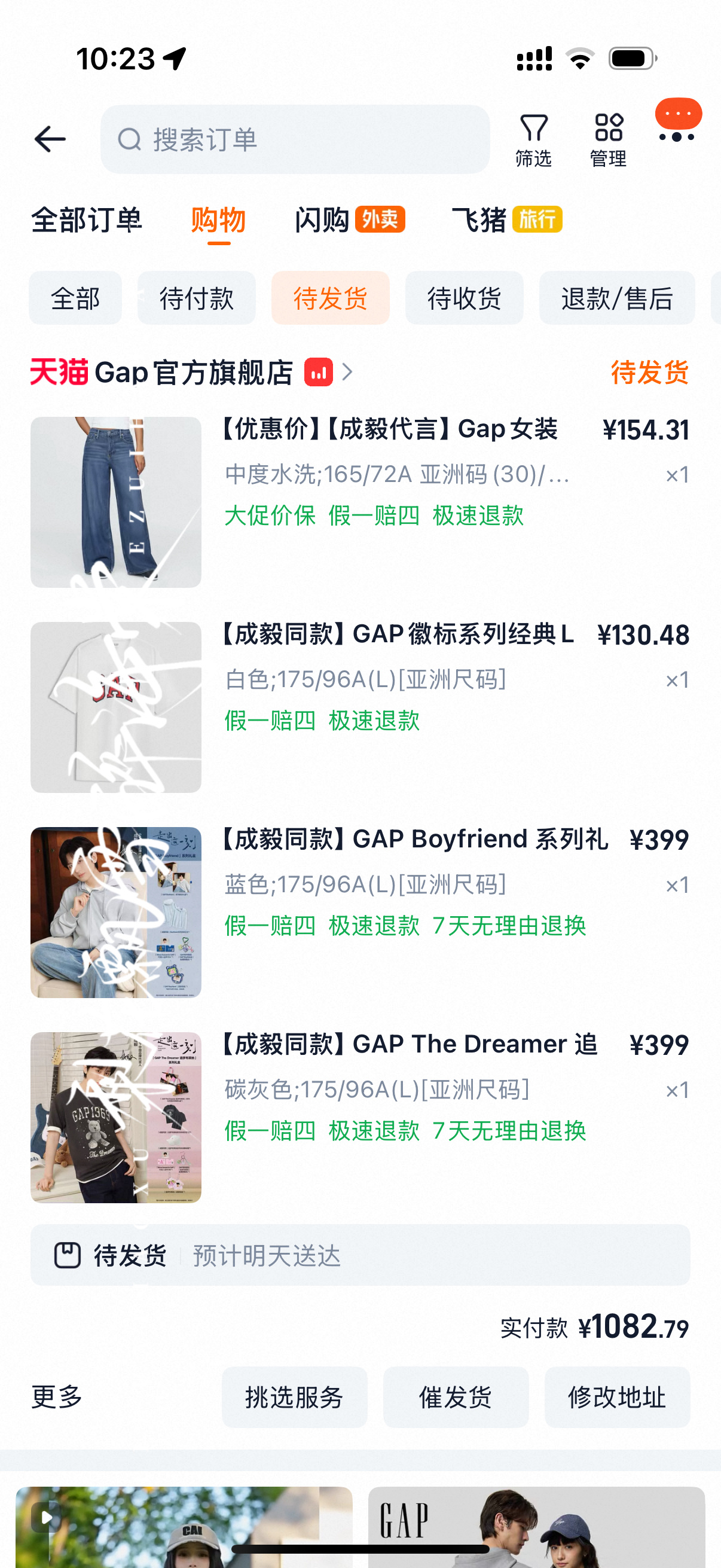Click the 天猫 logo before the store name

(59, 372)
